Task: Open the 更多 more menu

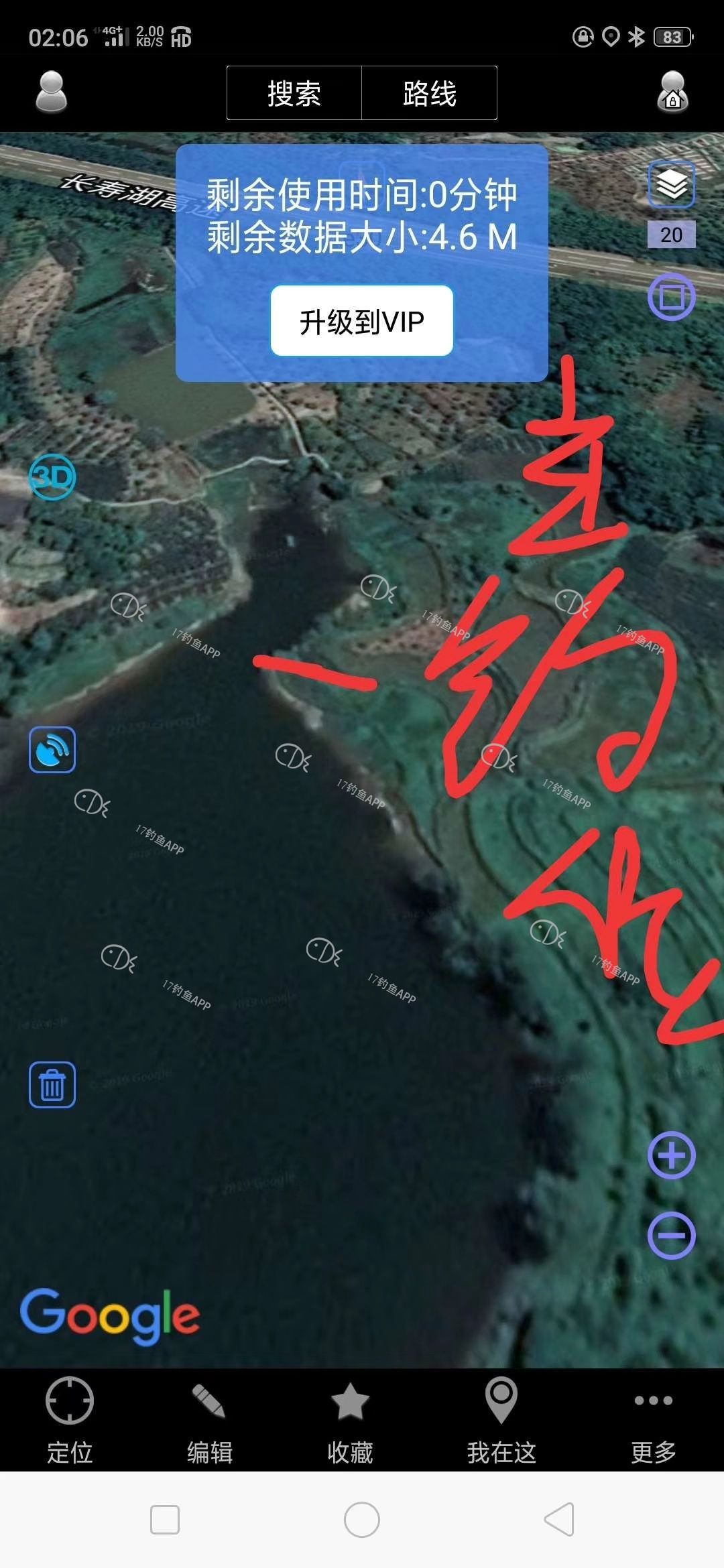Action: [653, 1418]
